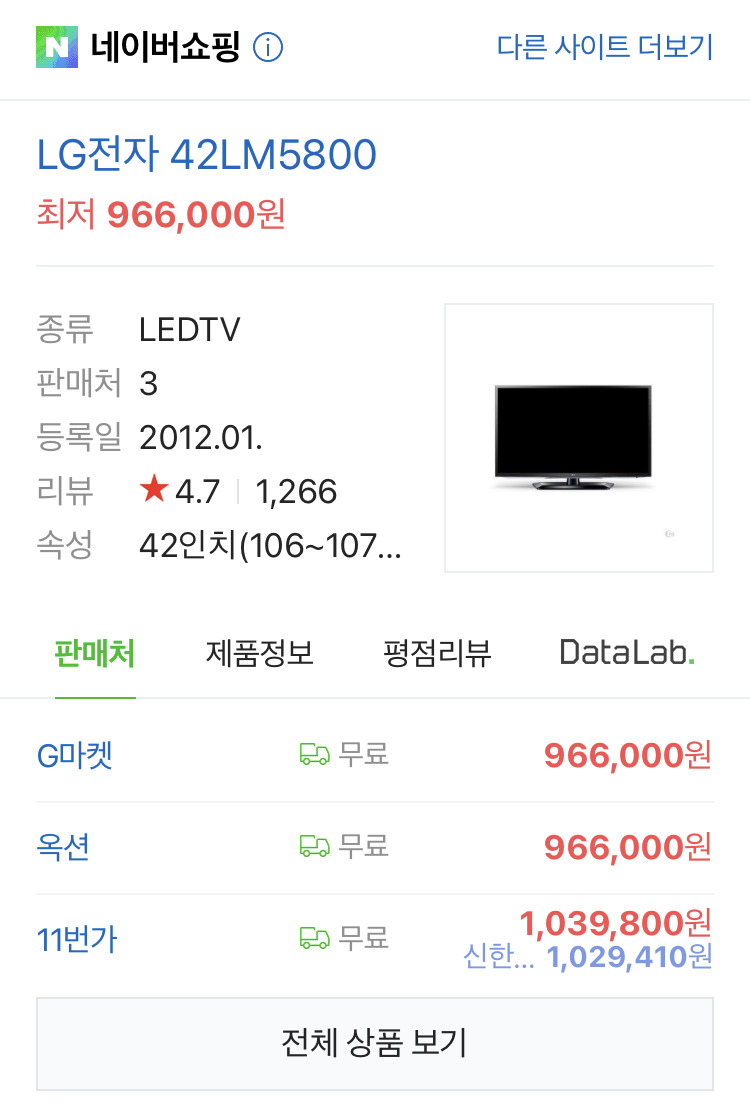Open the 옥션 seller link
The image size is (750, 1104).
(x=61, y=846)
